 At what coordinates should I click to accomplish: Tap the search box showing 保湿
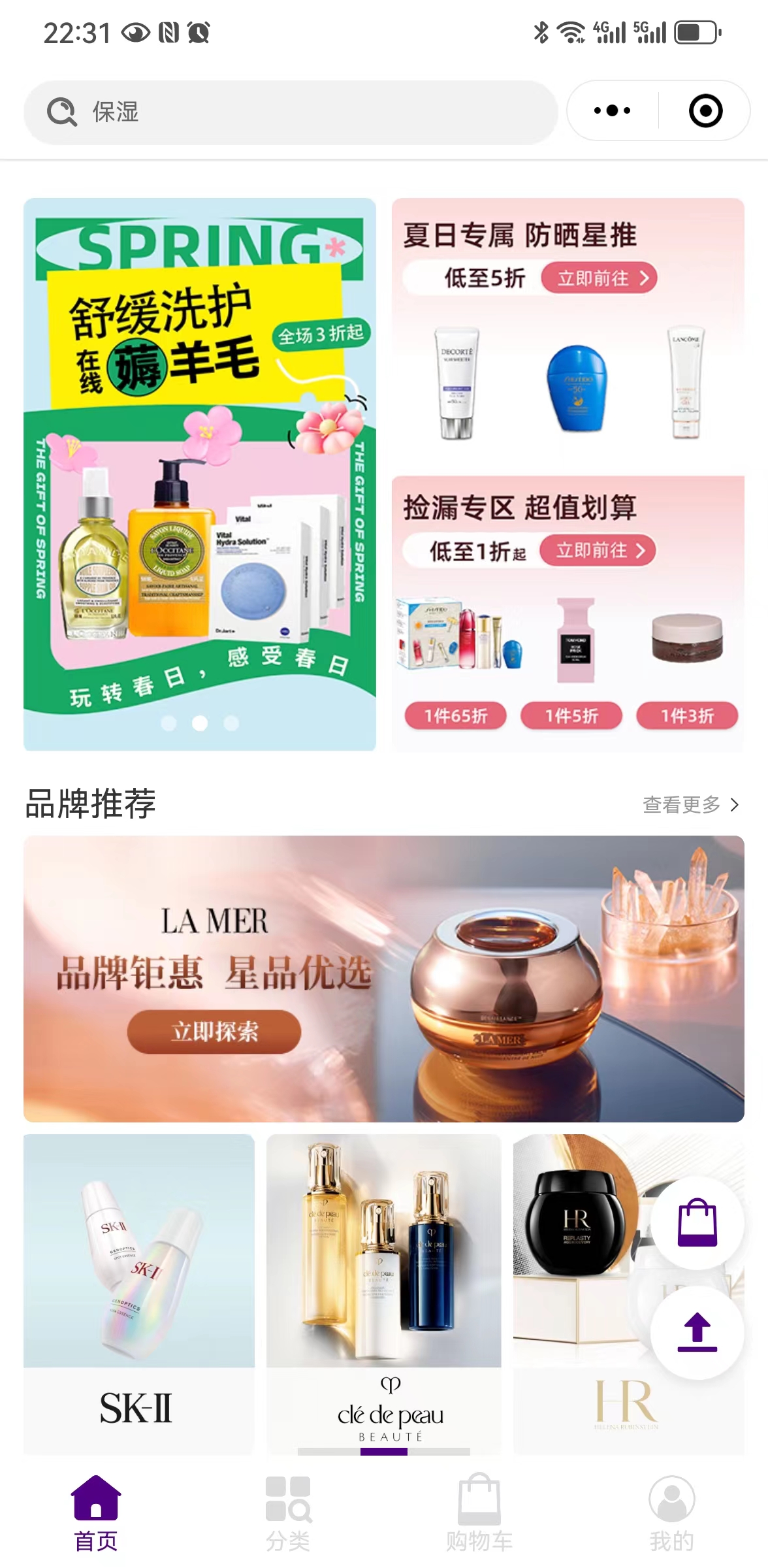291,112
